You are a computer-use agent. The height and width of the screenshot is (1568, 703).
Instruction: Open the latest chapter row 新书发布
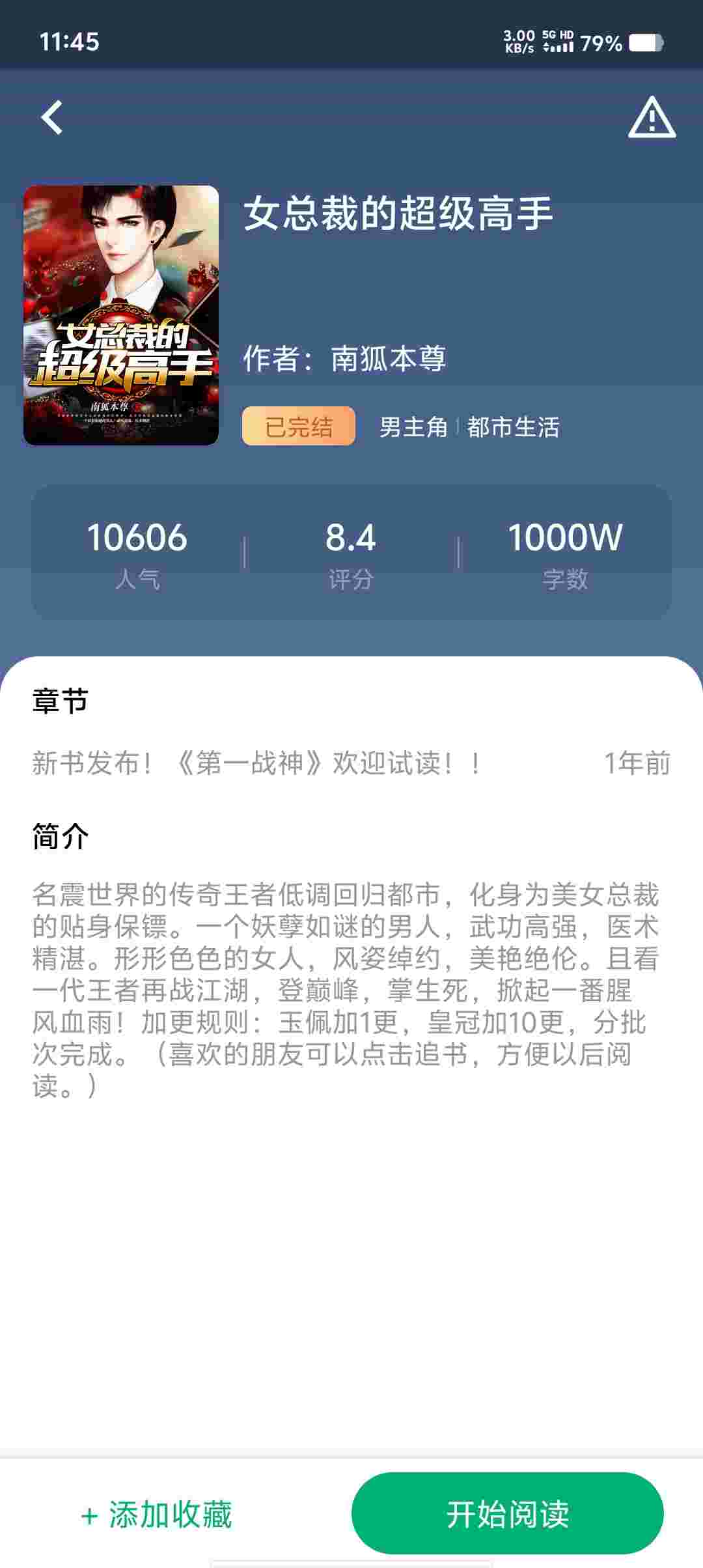tap(351, 763)
